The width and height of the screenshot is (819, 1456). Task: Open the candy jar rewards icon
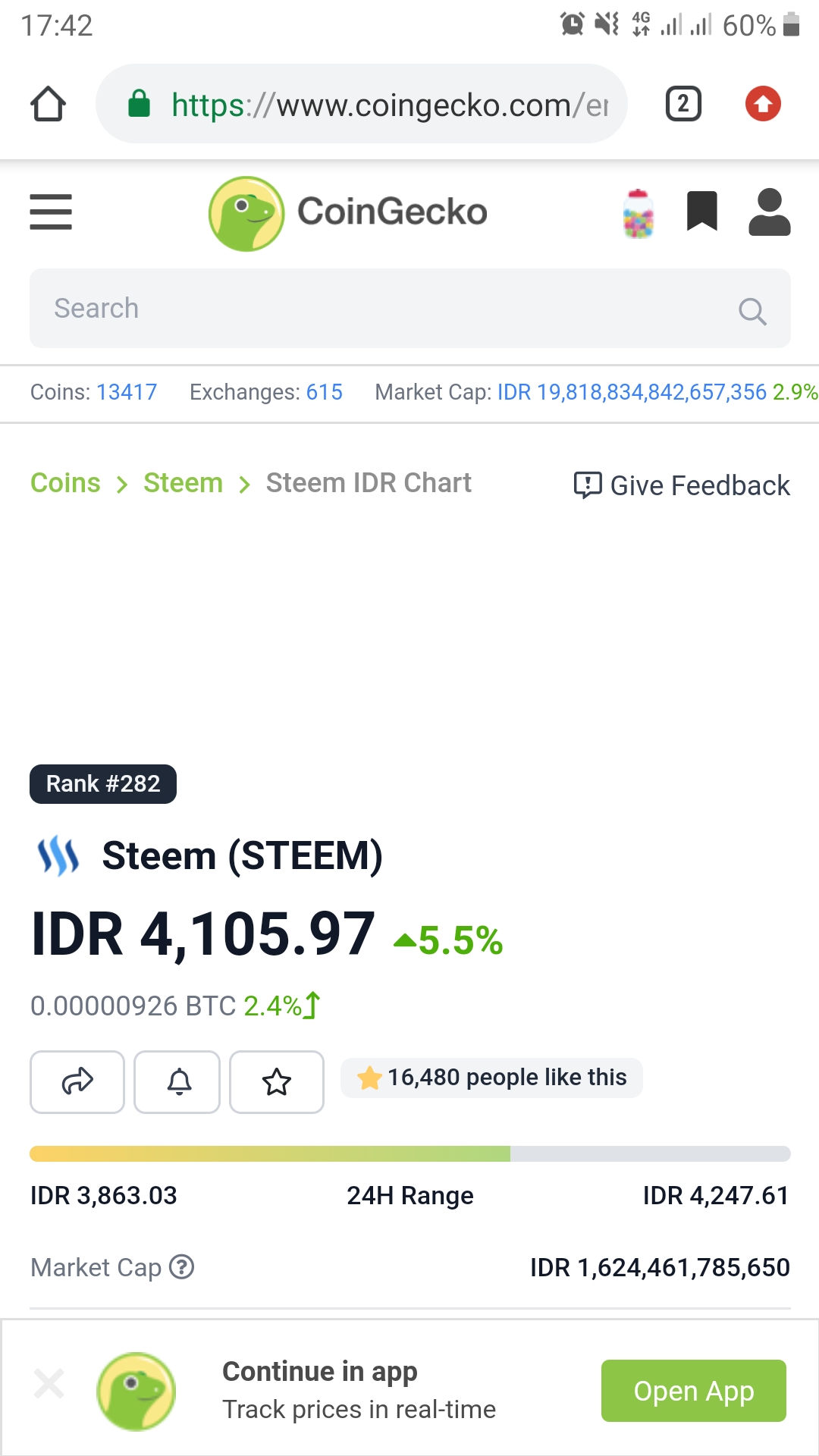click(x=639, y=213)
